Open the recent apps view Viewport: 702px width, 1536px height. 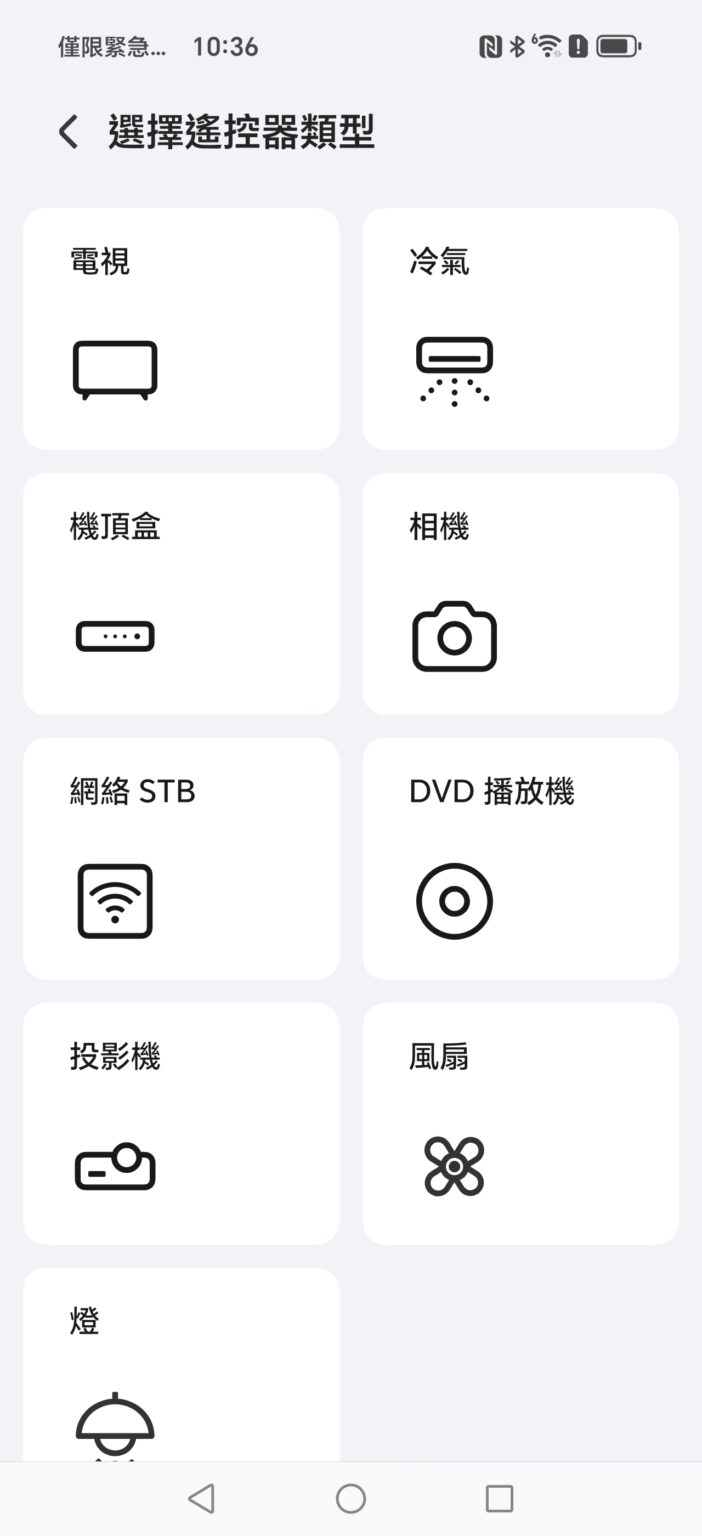click(499, 1498)
